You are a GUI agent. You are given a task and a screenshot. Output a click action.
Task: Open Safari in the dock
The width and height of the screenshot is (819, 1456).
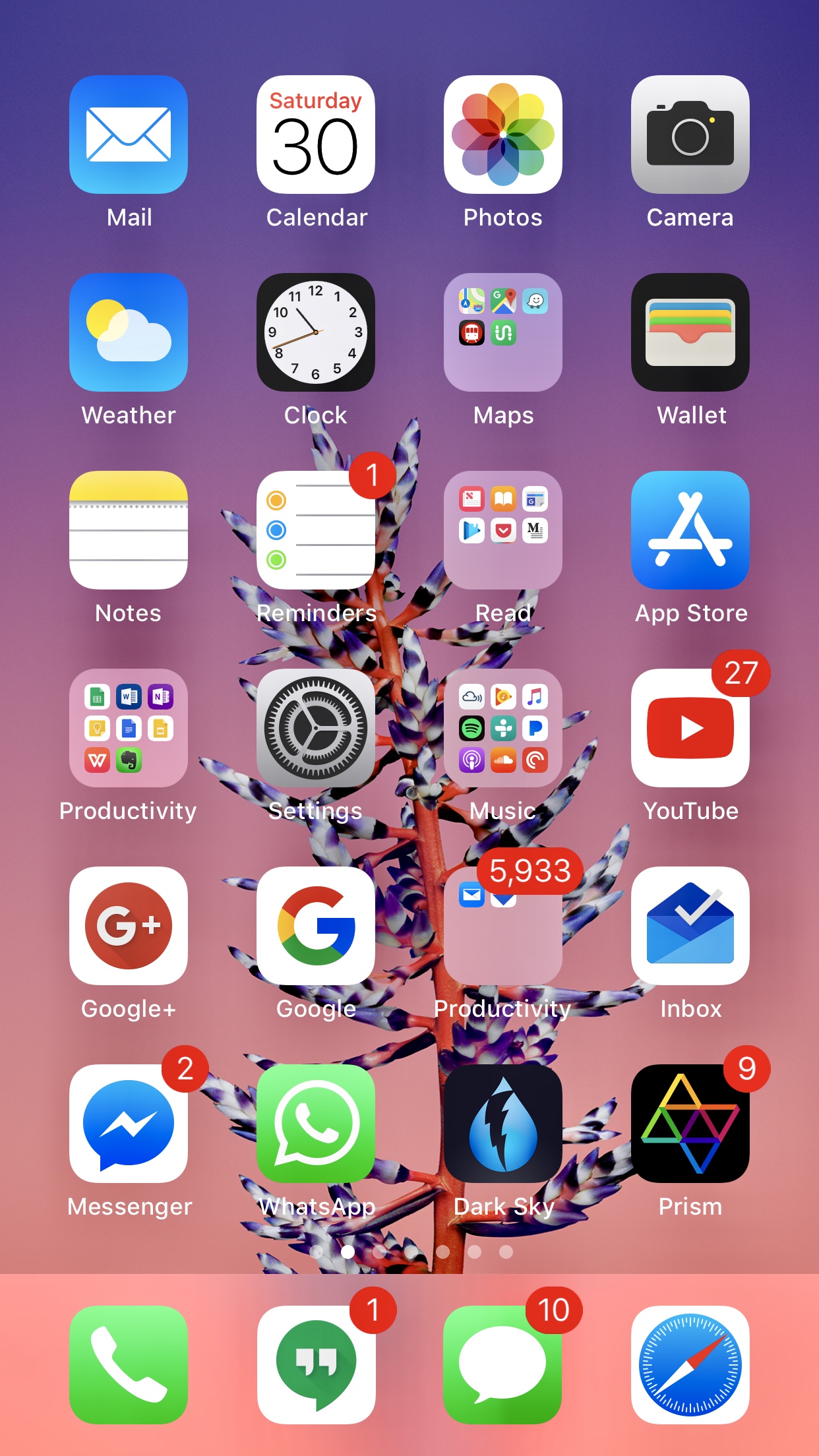(690, 1365)
